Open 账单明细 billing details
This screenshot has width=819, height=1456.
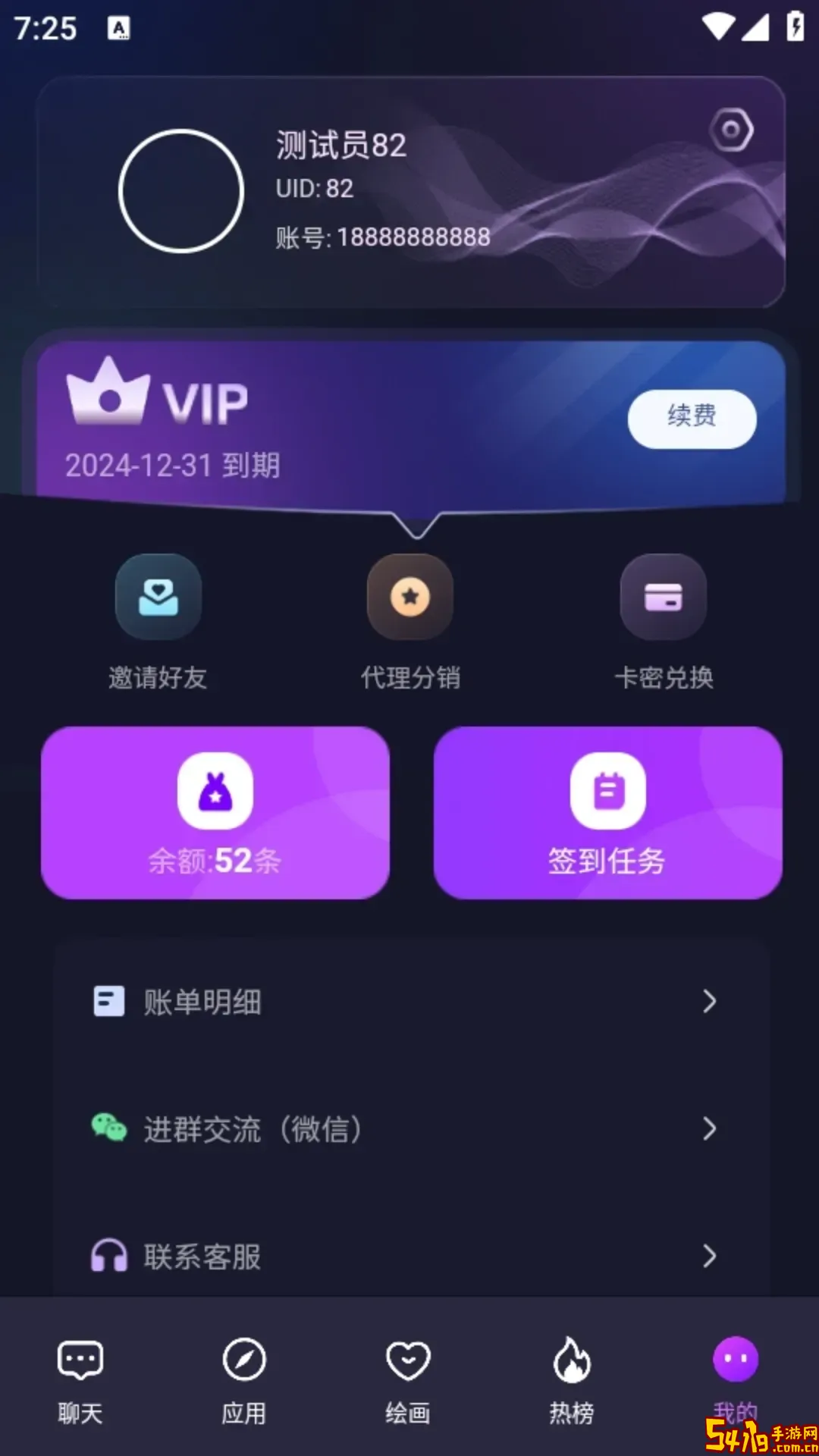(x=409, y=1002)
